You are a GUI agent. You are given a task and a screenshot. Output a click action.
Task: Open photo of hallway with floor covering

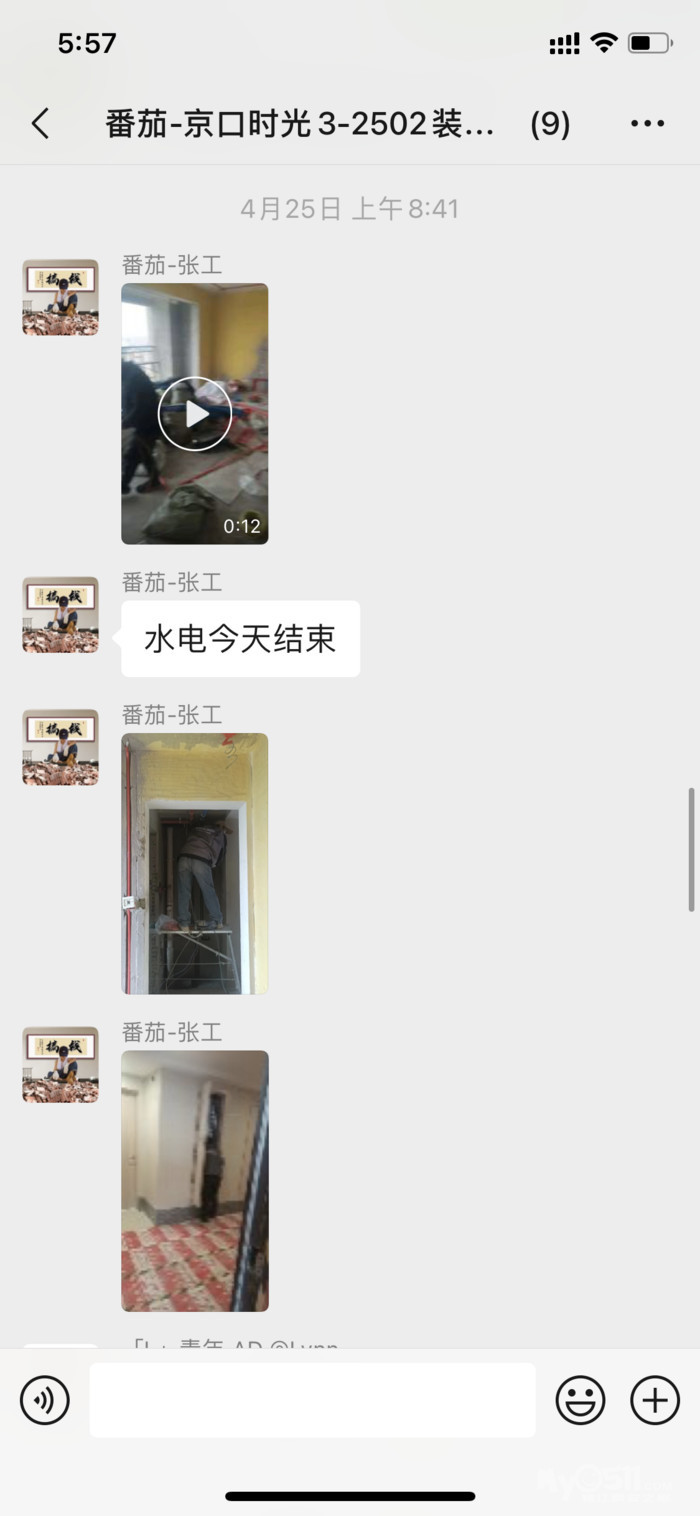click(195, 1180)
